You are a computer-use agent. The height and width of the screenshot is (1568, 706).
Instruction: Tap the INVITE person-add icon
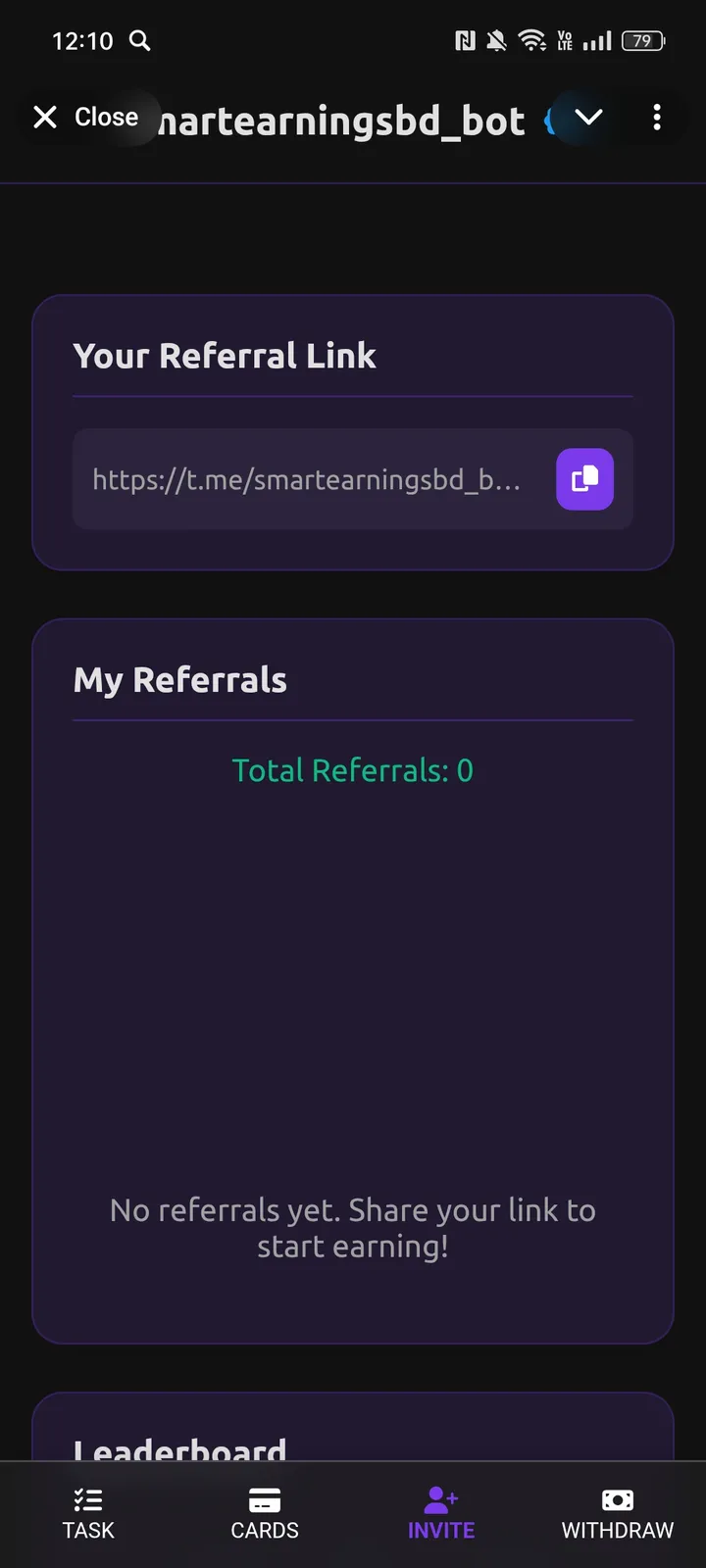click(440, 1499)
